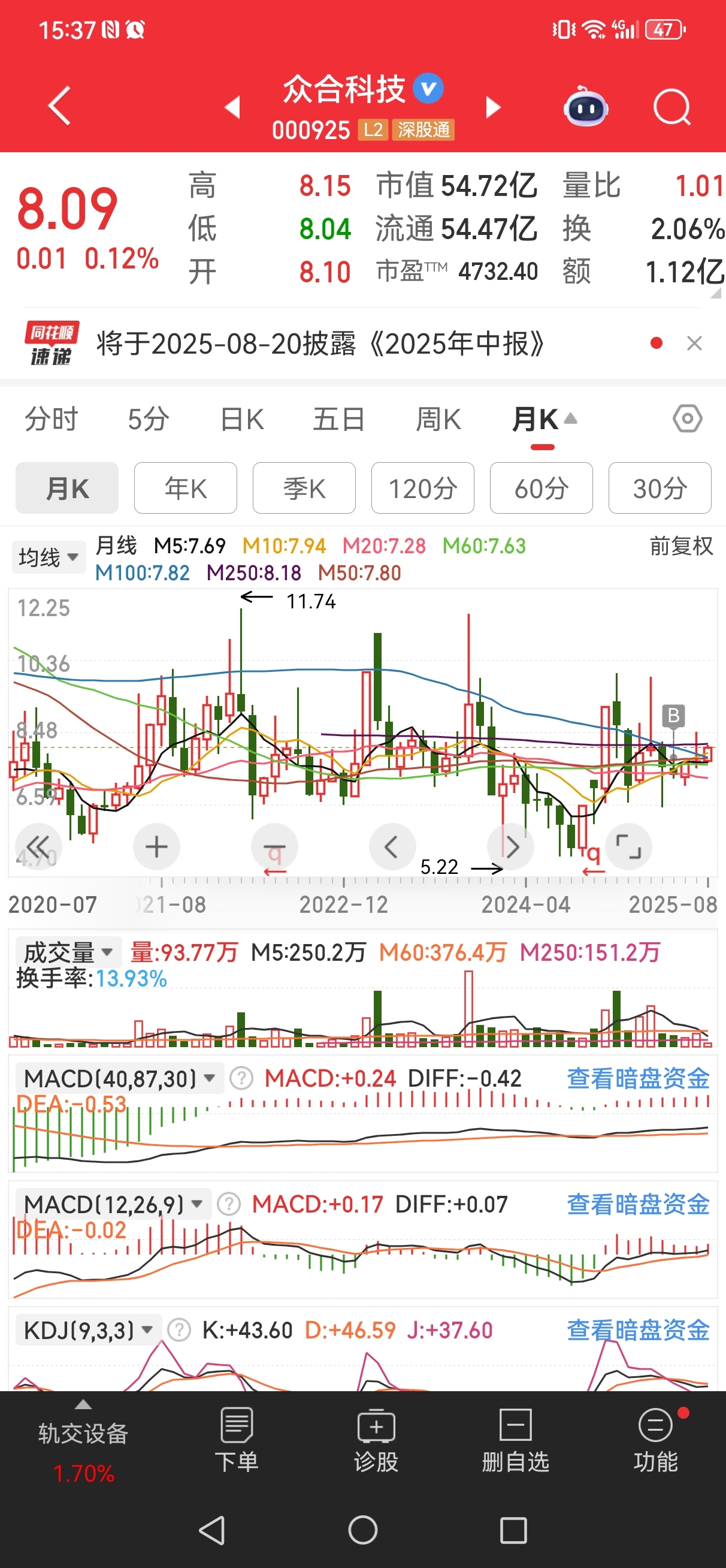This screenshot has height=1568, width=726.
Task: Open the robot AI assistant
Action: (585, 107)
